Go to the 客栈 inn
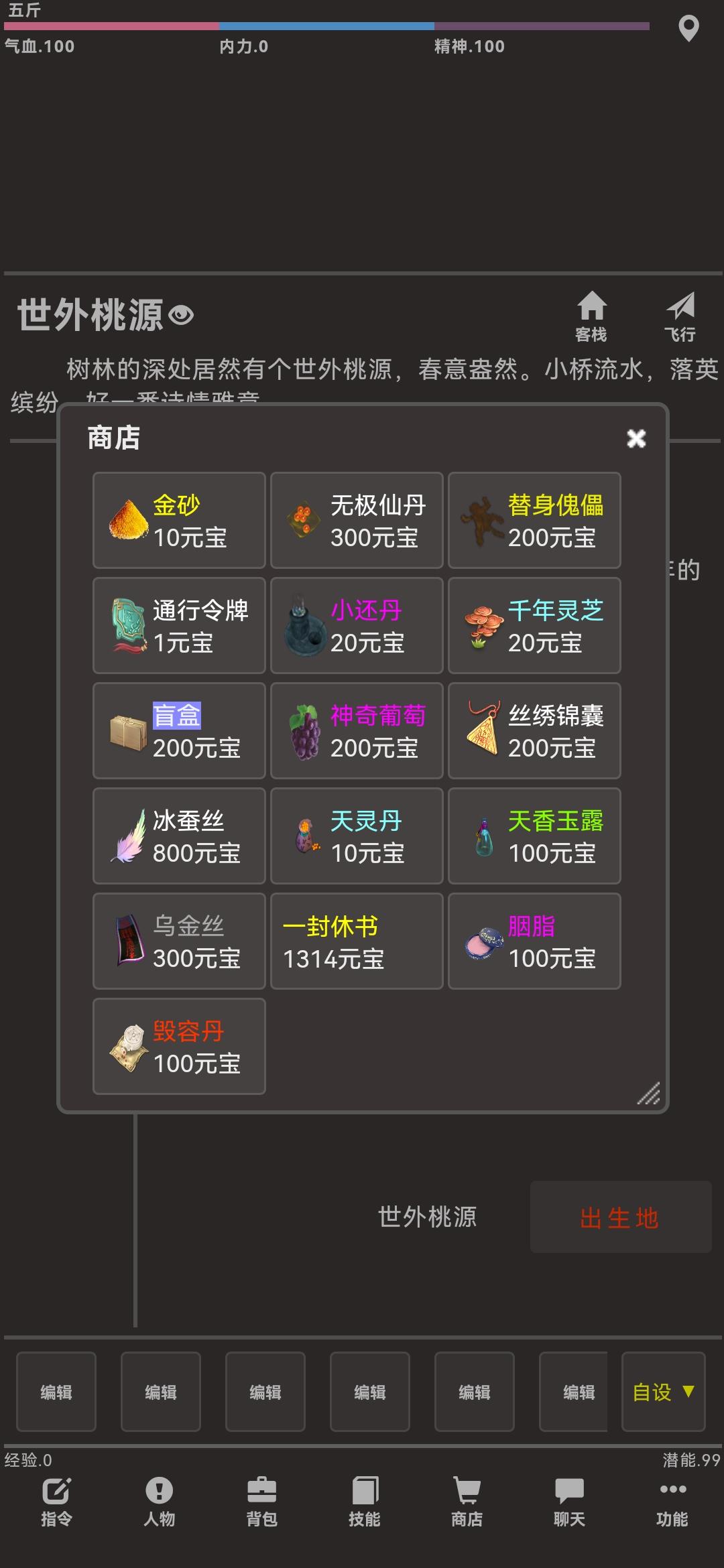The height and width of the screenshot is (1568, 724). coord(591,316)
